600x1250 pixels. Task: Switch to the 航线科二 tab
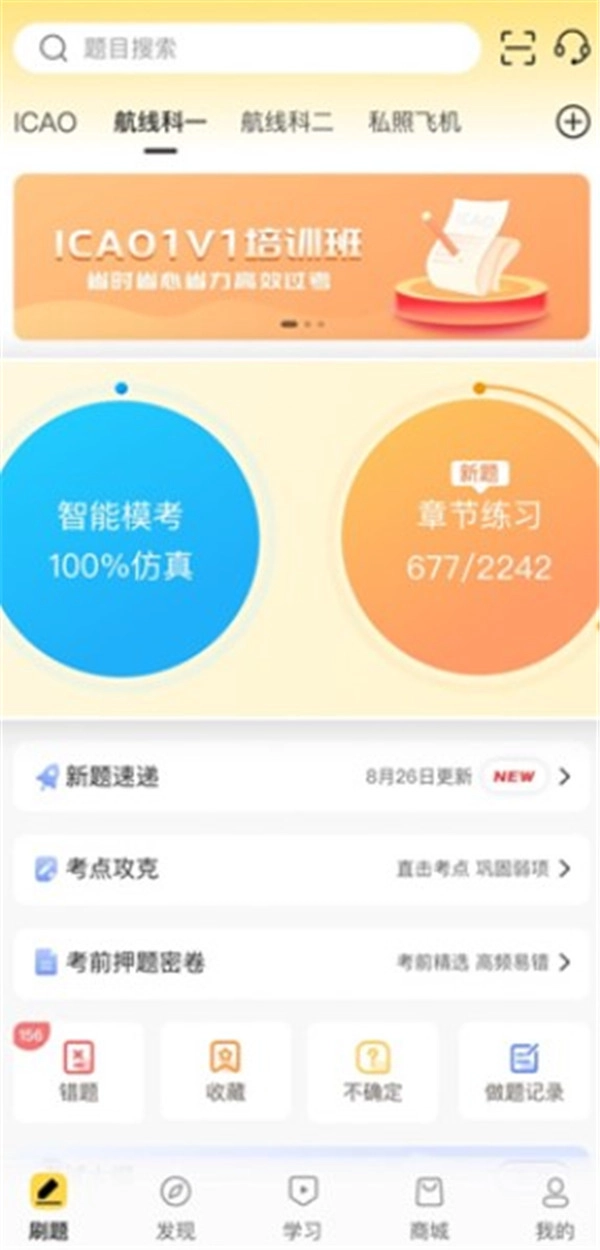tap(287, 123)
